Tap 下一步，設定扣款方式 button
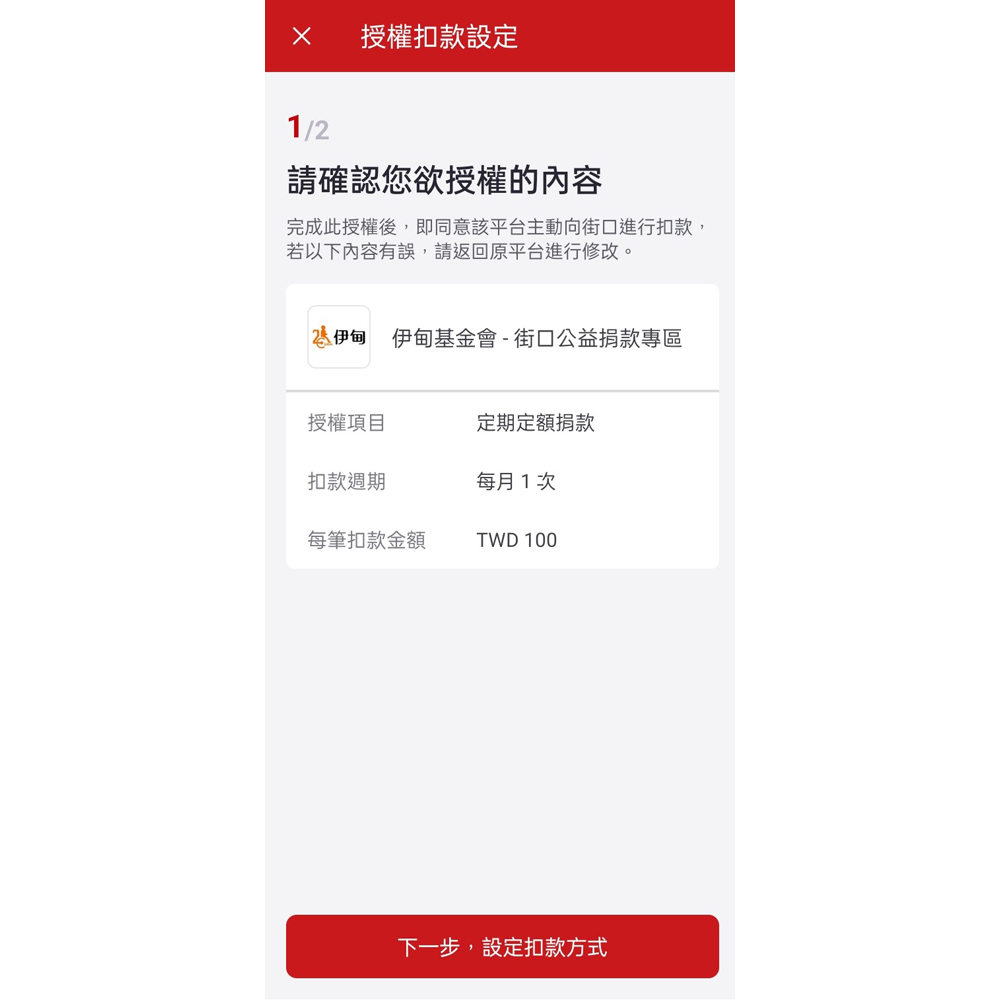Screen dimensions: 1000x1000 [502, 946]
